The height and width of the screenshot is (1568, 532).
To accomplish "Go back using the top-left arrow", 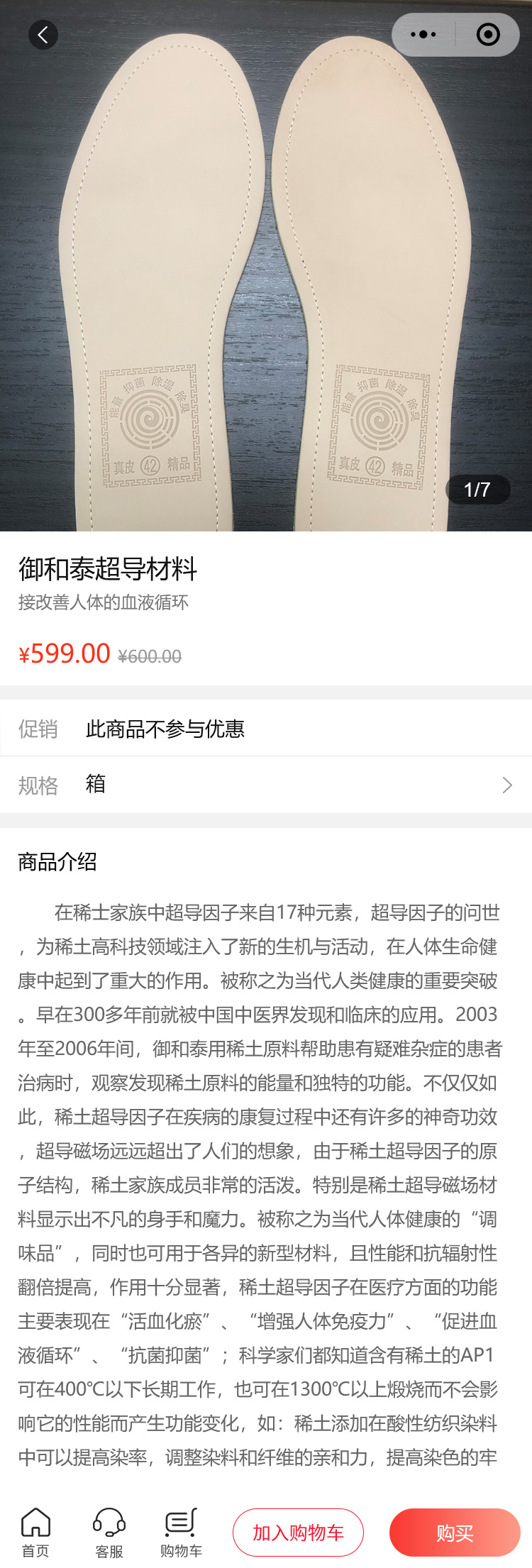I will pyautogui.click(x=43, y=35).
